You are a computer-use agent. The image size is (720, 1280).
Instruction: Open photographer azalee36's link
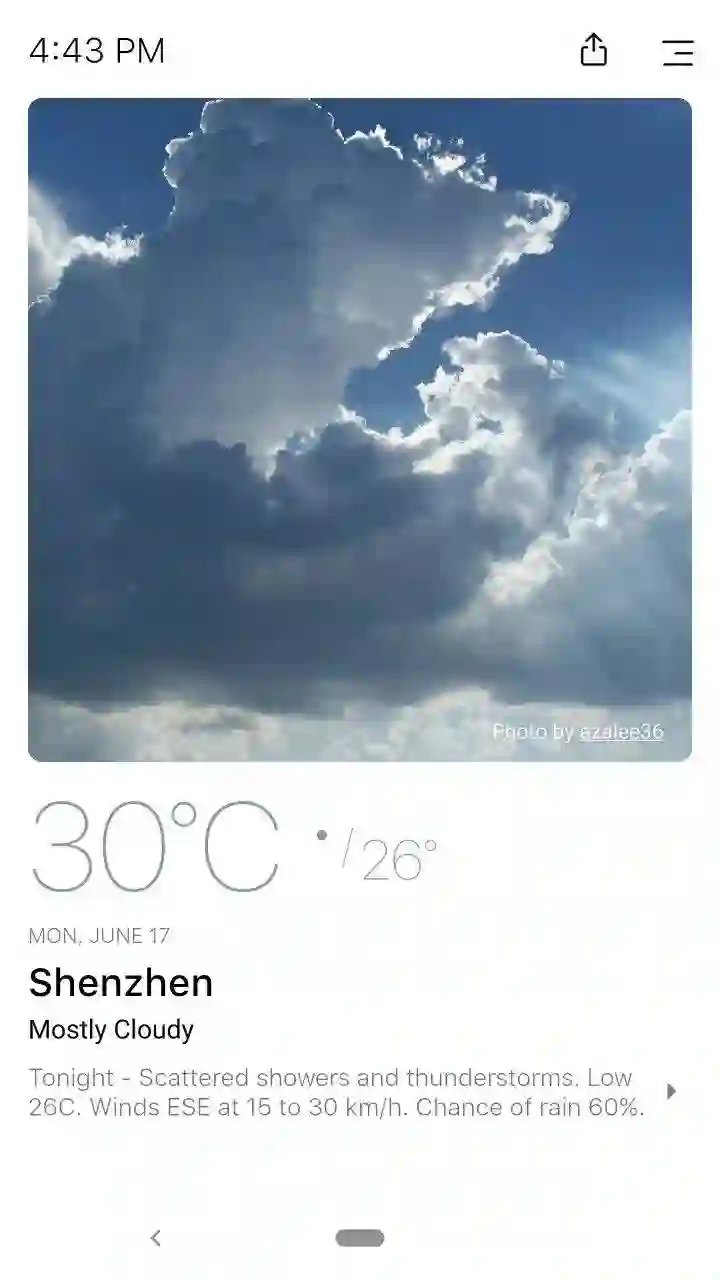click(x=621, y=732)
